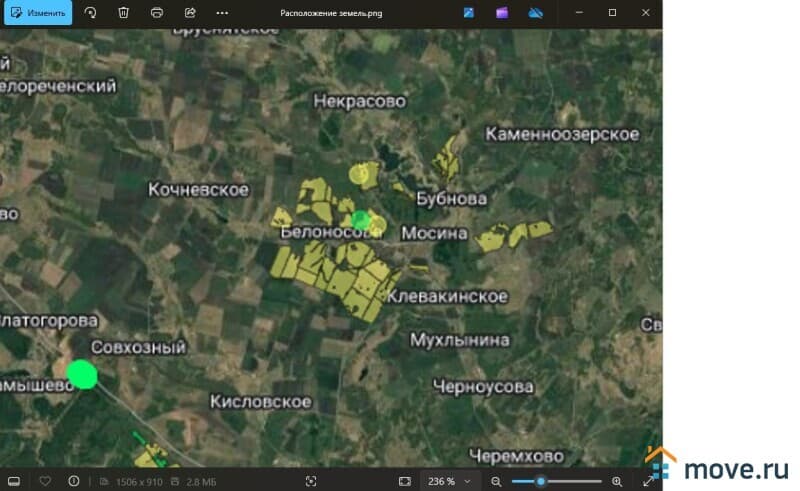Toggle the filmstrip view icon
Viewport: 800px width, 491px height.
click(x=14, y=481)
